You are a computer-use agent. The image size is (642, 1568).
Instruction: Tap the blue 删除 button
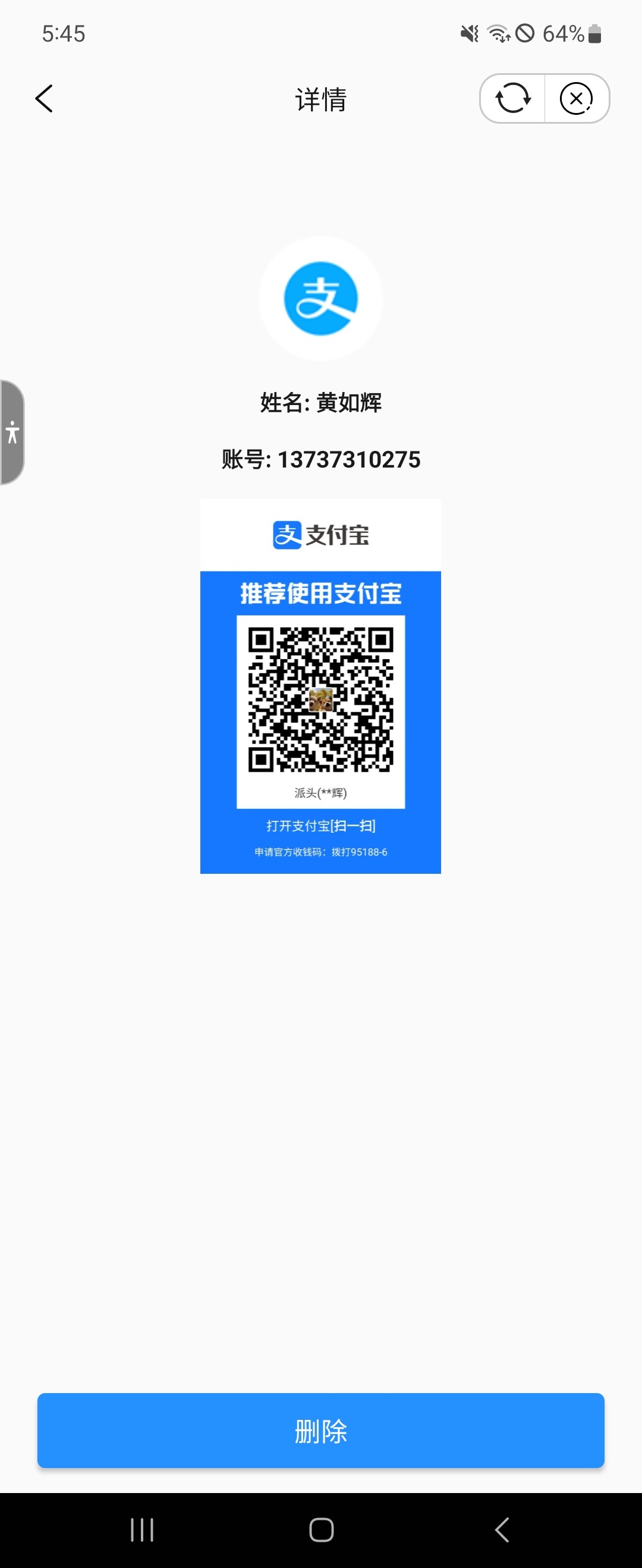320,1430
